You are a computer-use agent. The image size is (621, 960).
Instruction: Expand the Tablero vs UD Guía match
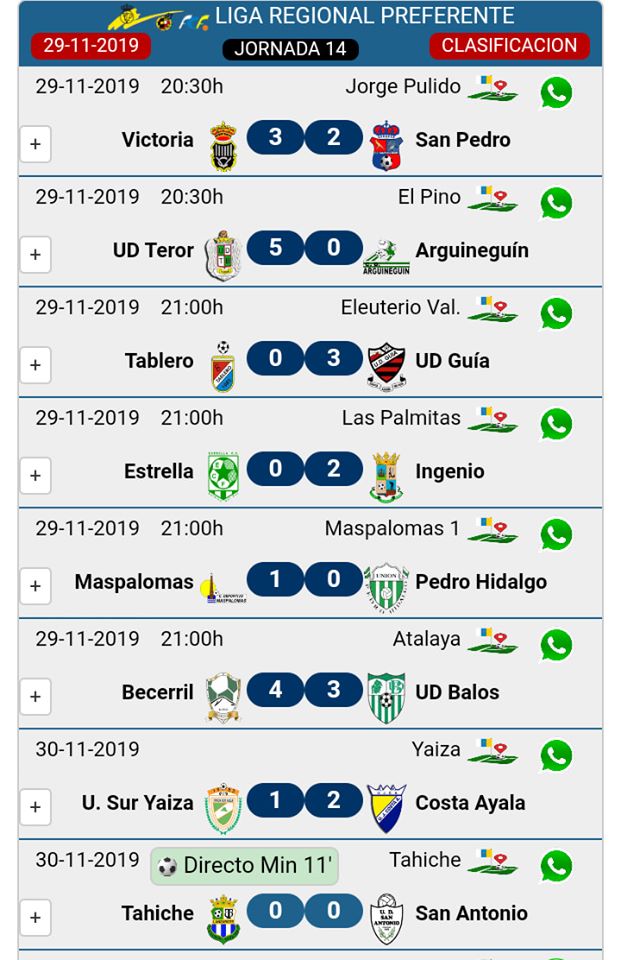pos(35,365)
